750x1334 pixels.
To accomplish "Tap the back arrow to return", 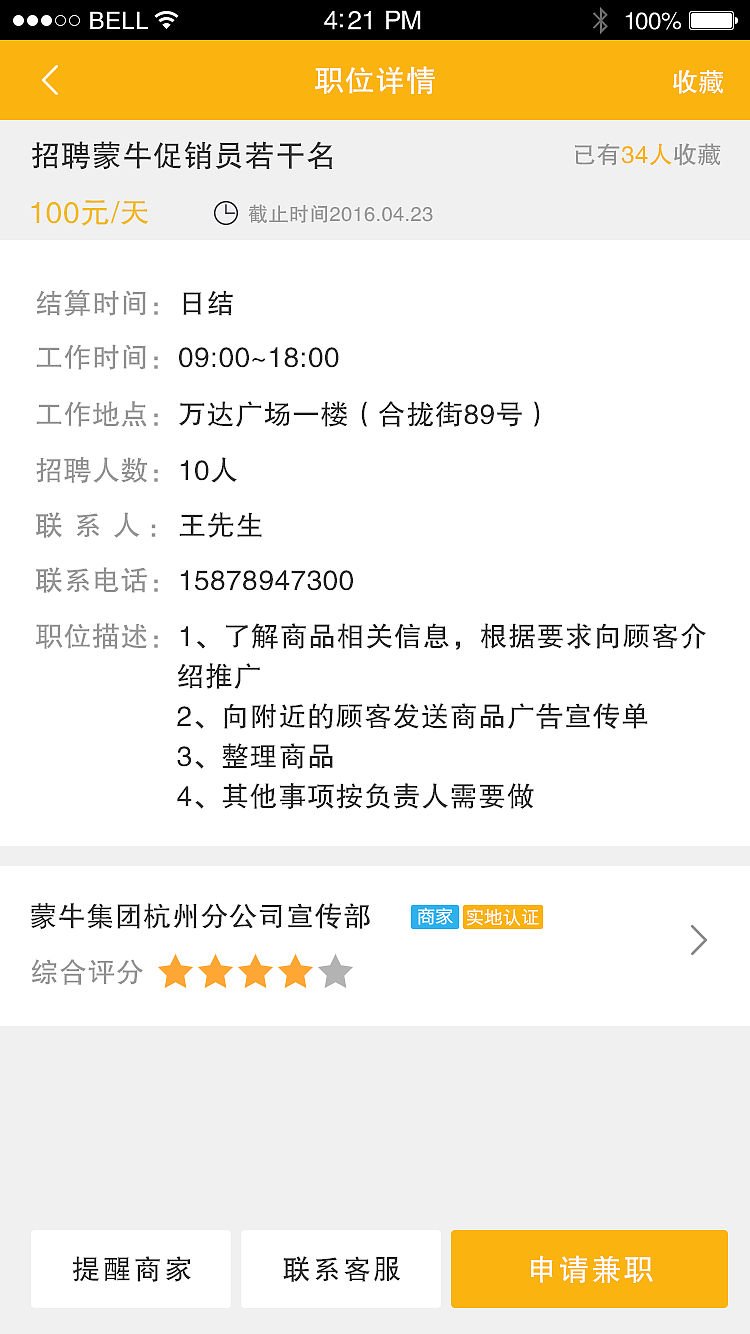I will coord(49,80).
